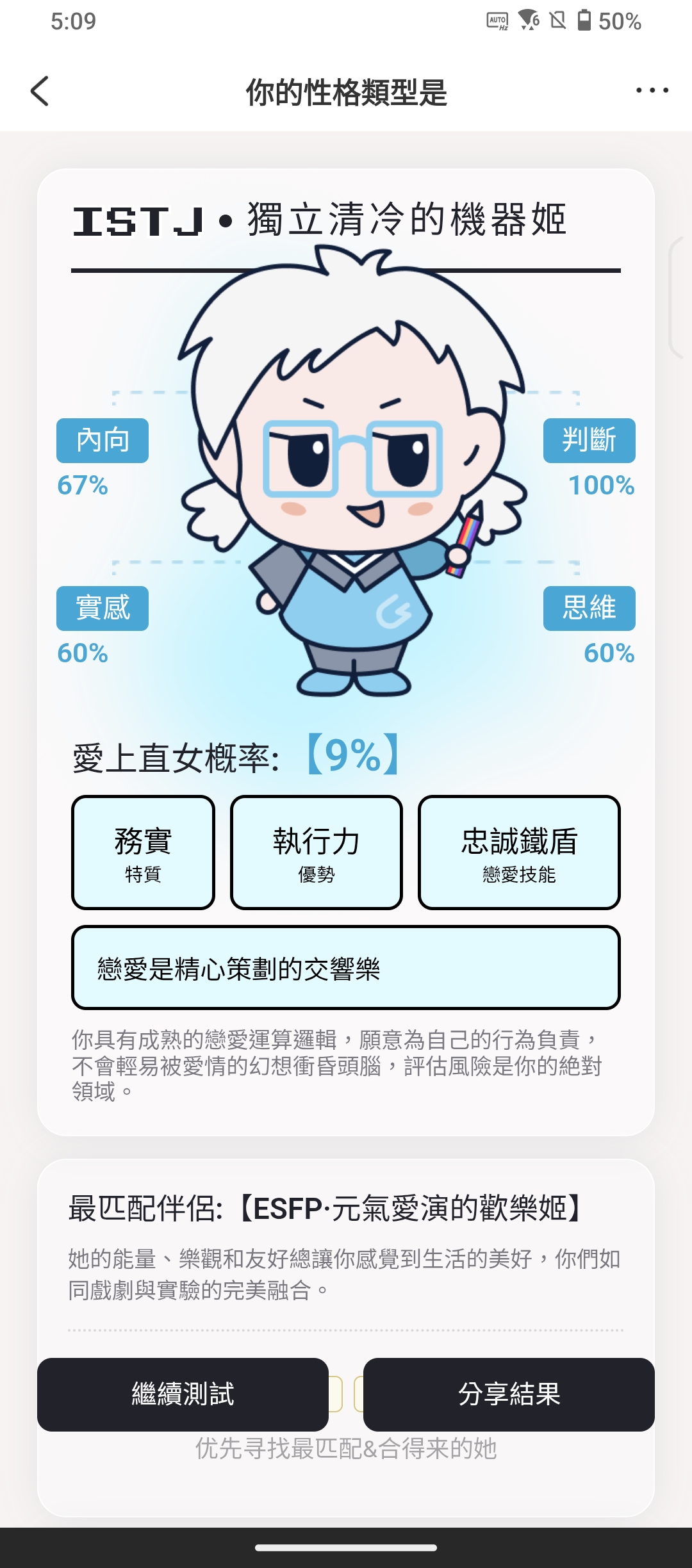Share the result via 分享結果
Viewport: 692px width, 1568px height.
pyautogui.click(x=509, y=1394)
